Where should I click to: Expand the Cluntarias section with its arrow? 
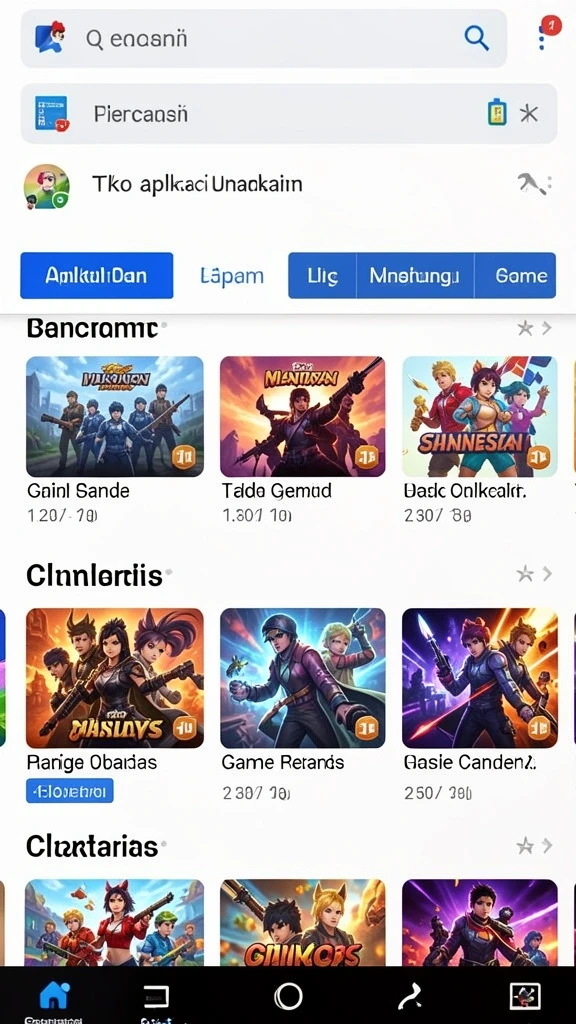tap(547, 846)
